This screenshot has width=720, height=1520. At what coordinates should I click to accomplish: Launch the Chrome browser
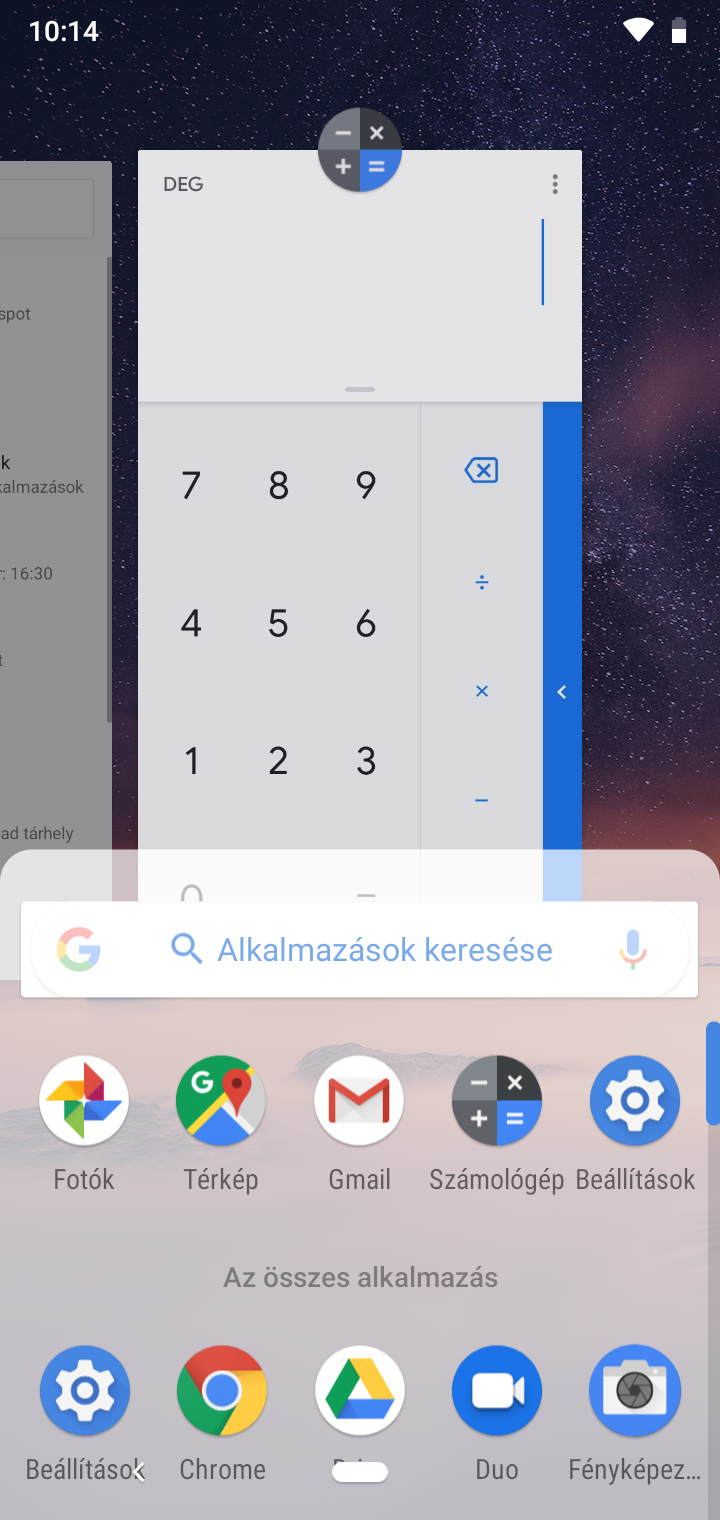coord(222,1391)
